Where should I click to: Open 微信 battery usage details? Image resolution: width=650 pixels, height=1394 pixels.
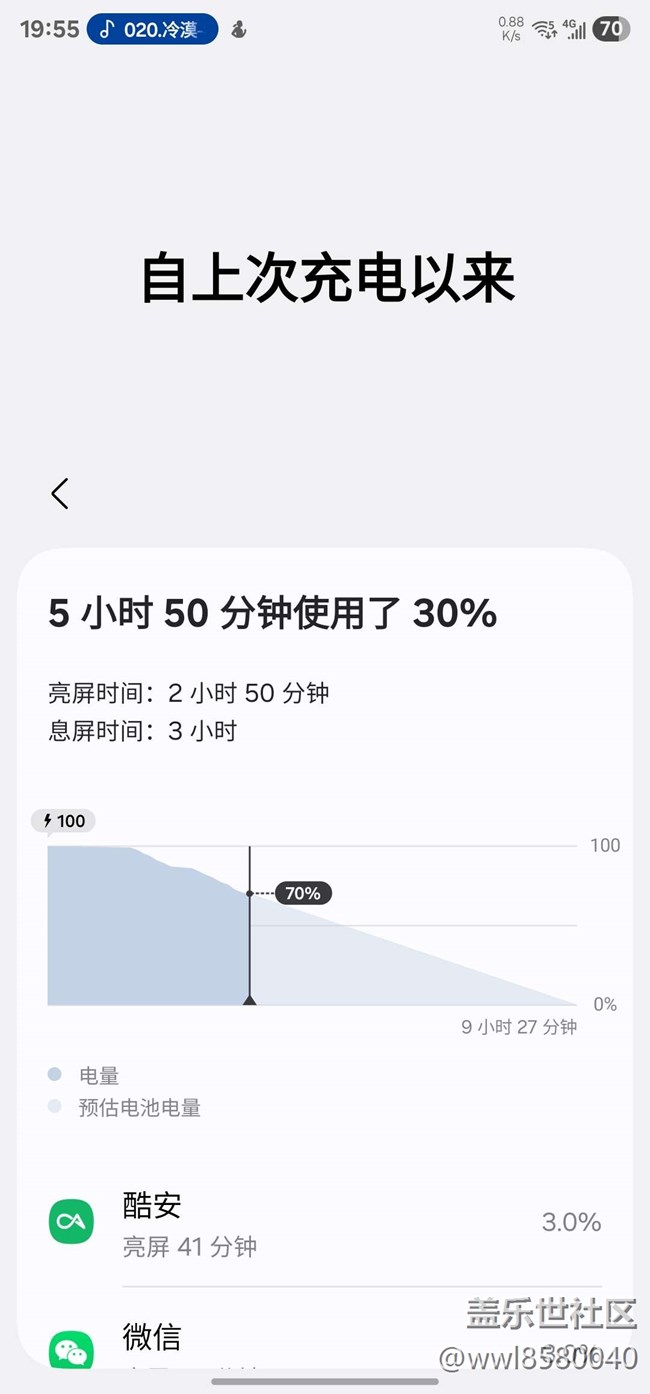point(325,1340)
